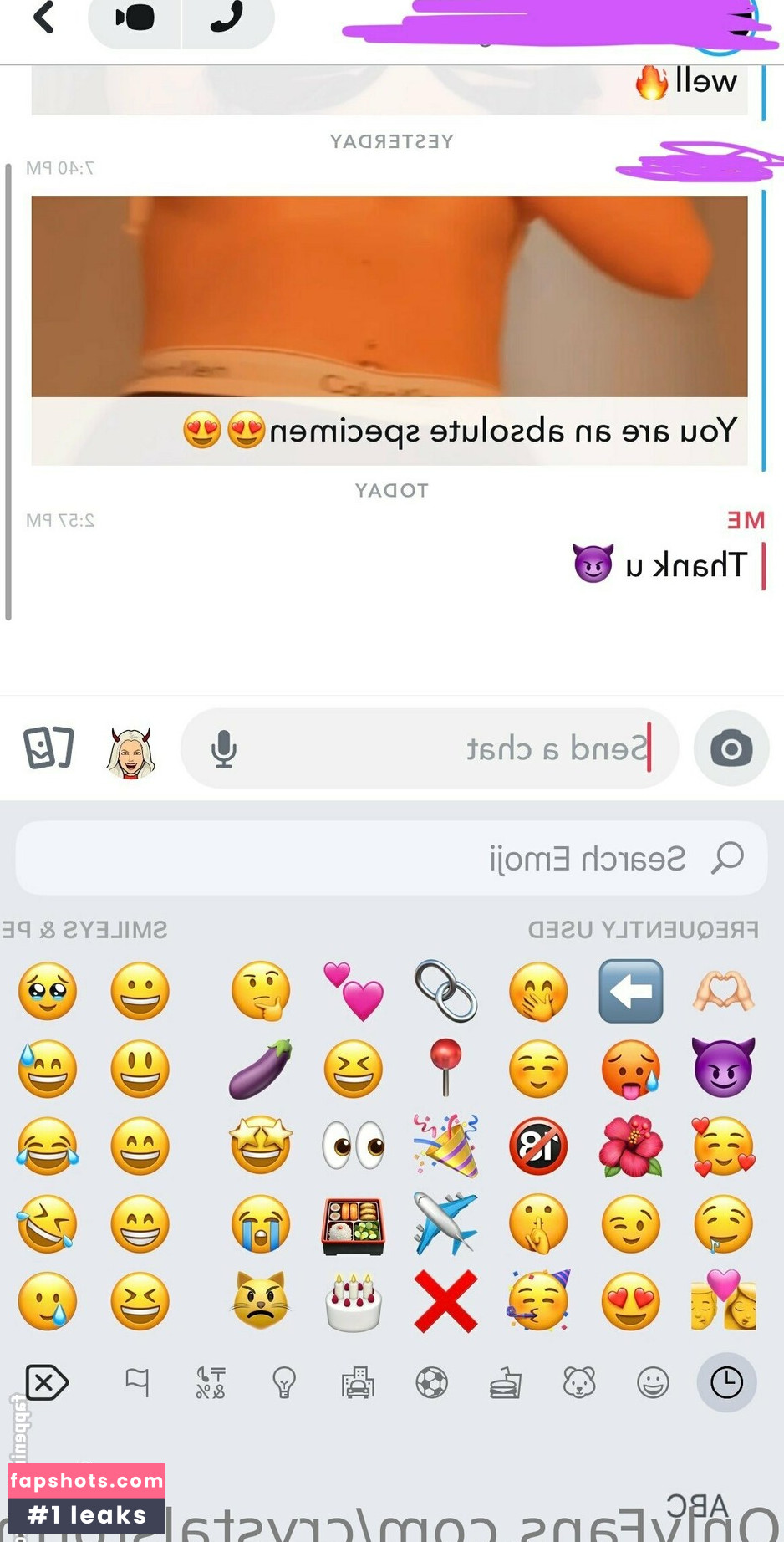Start a voice call

pyautogui.click(x=227, y=17)
